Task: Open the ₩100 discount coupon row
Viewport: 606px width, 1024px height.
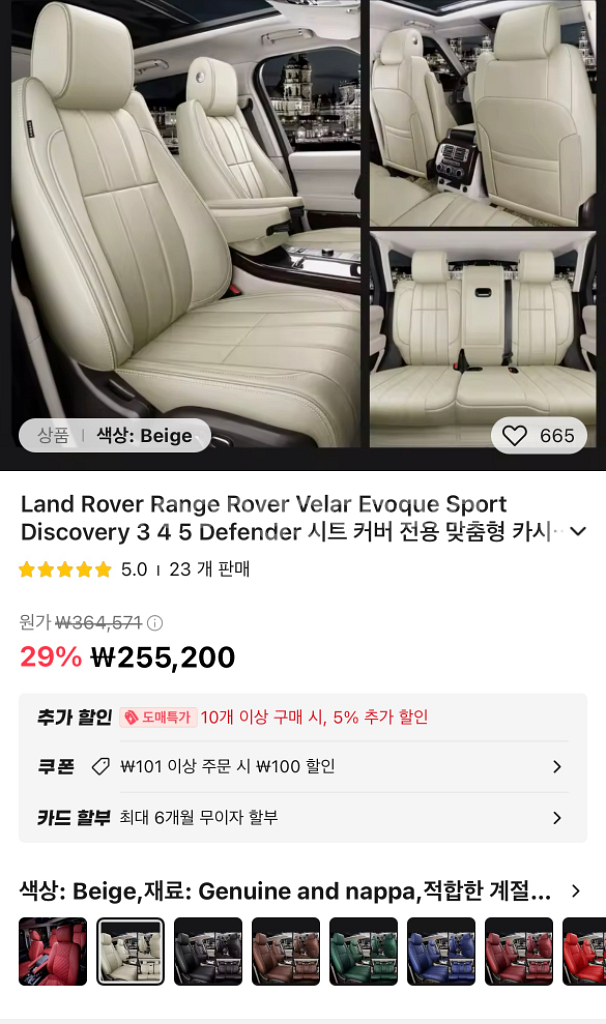Action: point(302,767)
